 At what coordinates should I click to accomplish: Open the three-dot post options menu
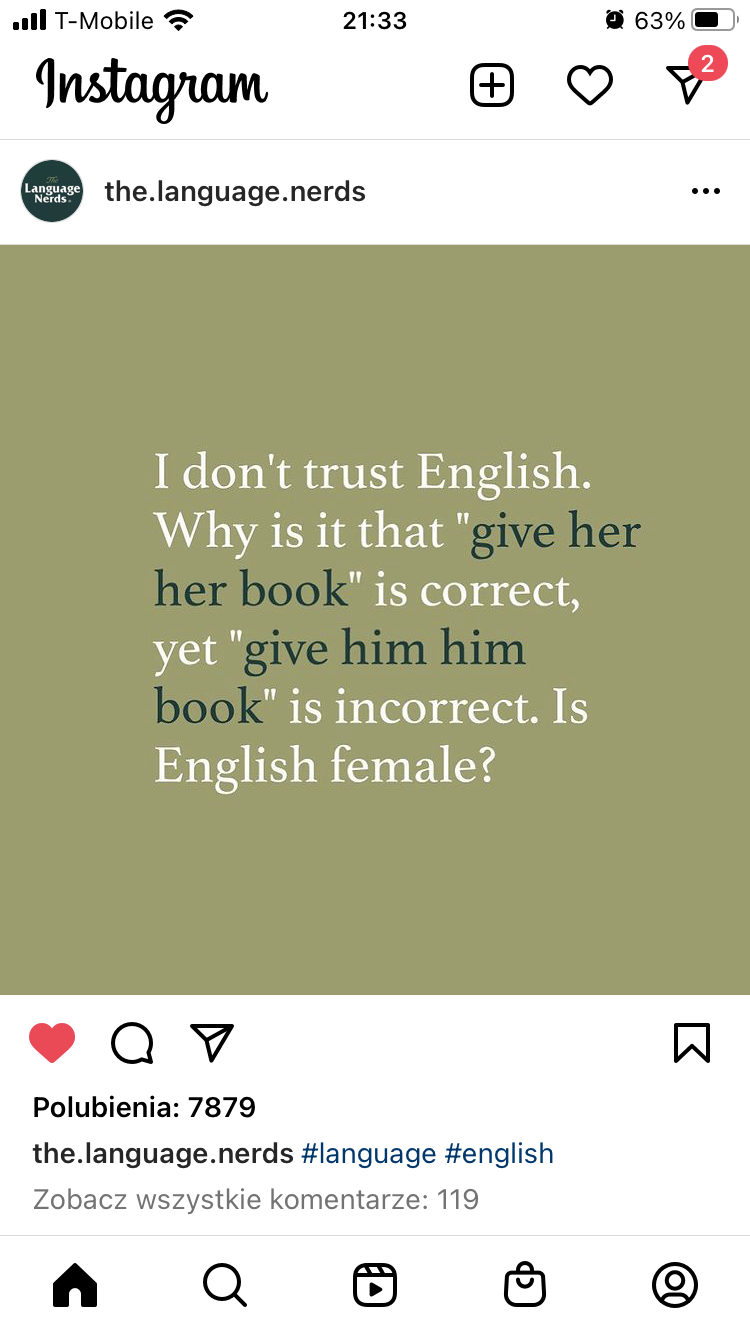[x=706, y=192]
